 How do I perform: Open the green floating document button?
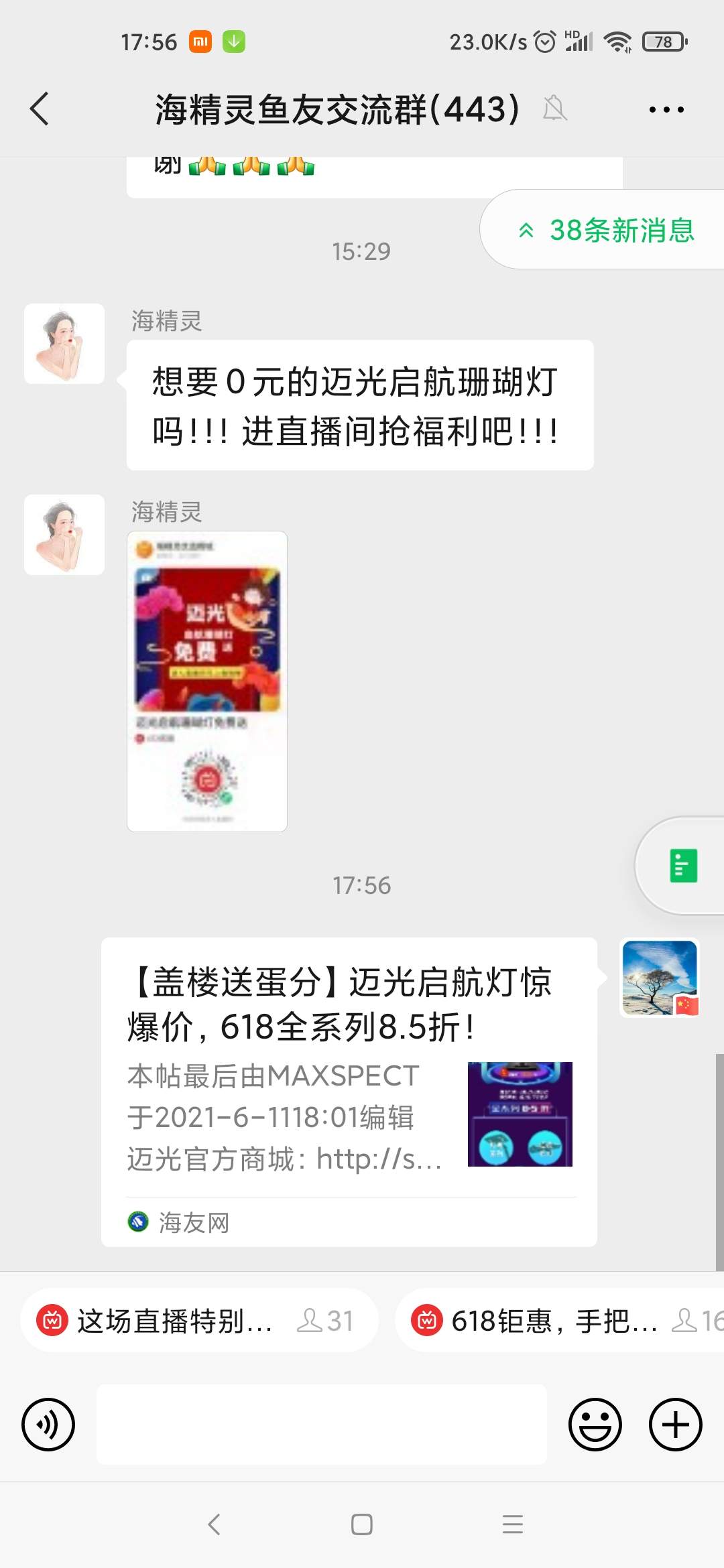point(683,866)
